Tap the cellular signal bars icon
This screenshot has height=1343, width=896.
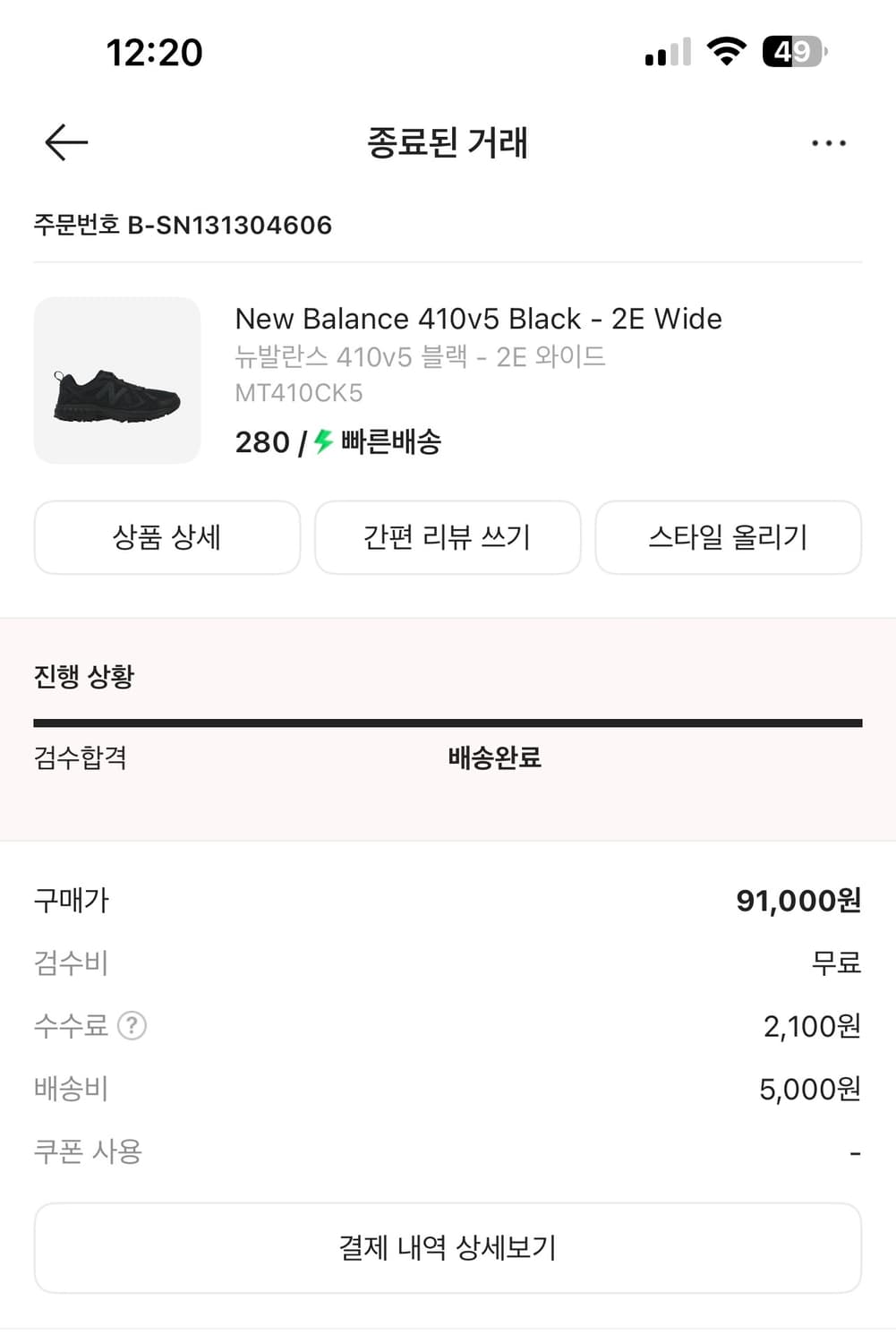tap(663, 54)
